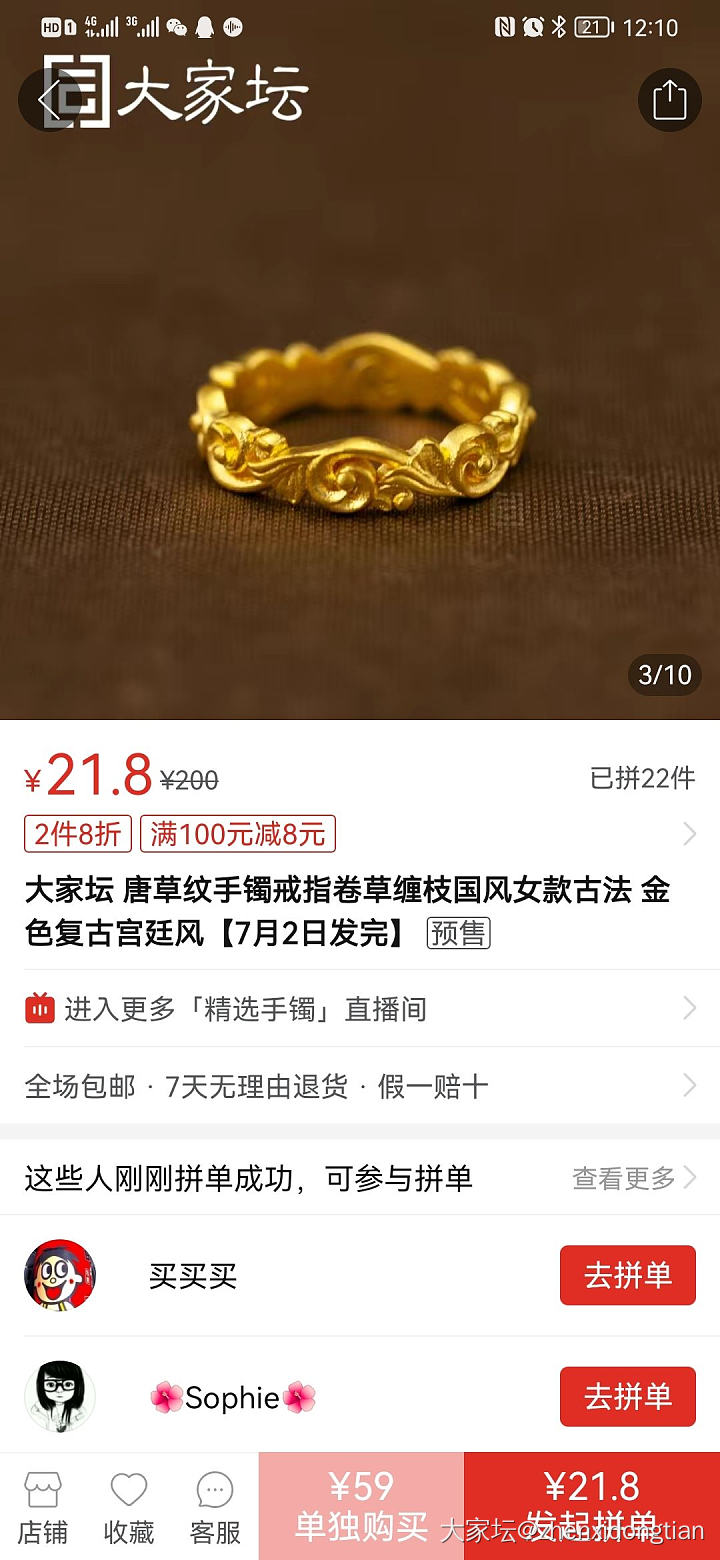720x1560 pixels.
Task: Share this product
Action: click(x=669, y=99)
